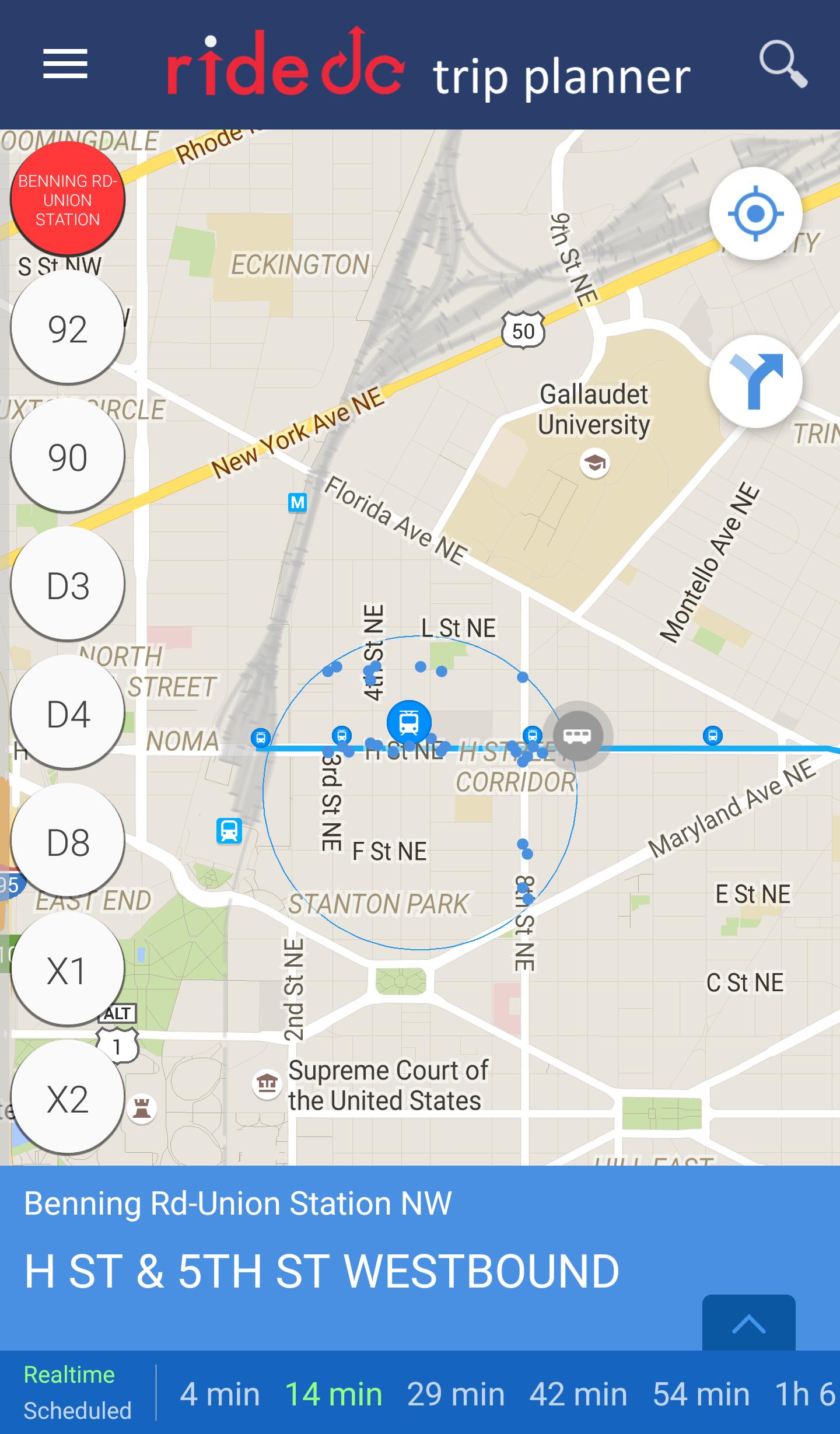
Task: Choose the D8 route circle
Action: click(x=67, y=841)
